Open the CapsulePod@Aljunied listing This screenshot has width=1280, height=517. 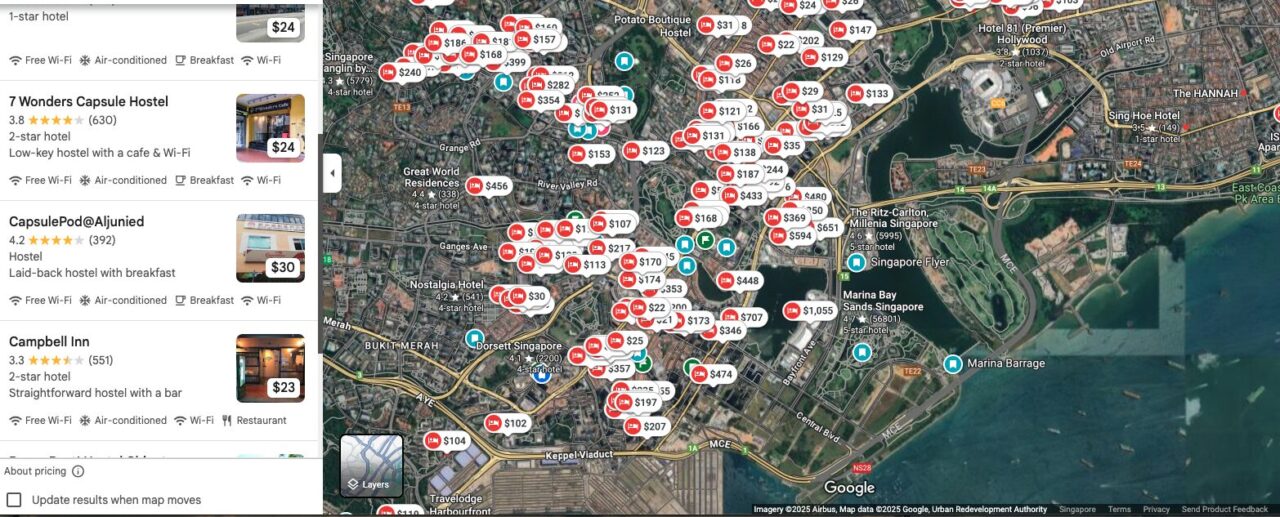click(76, 222)
